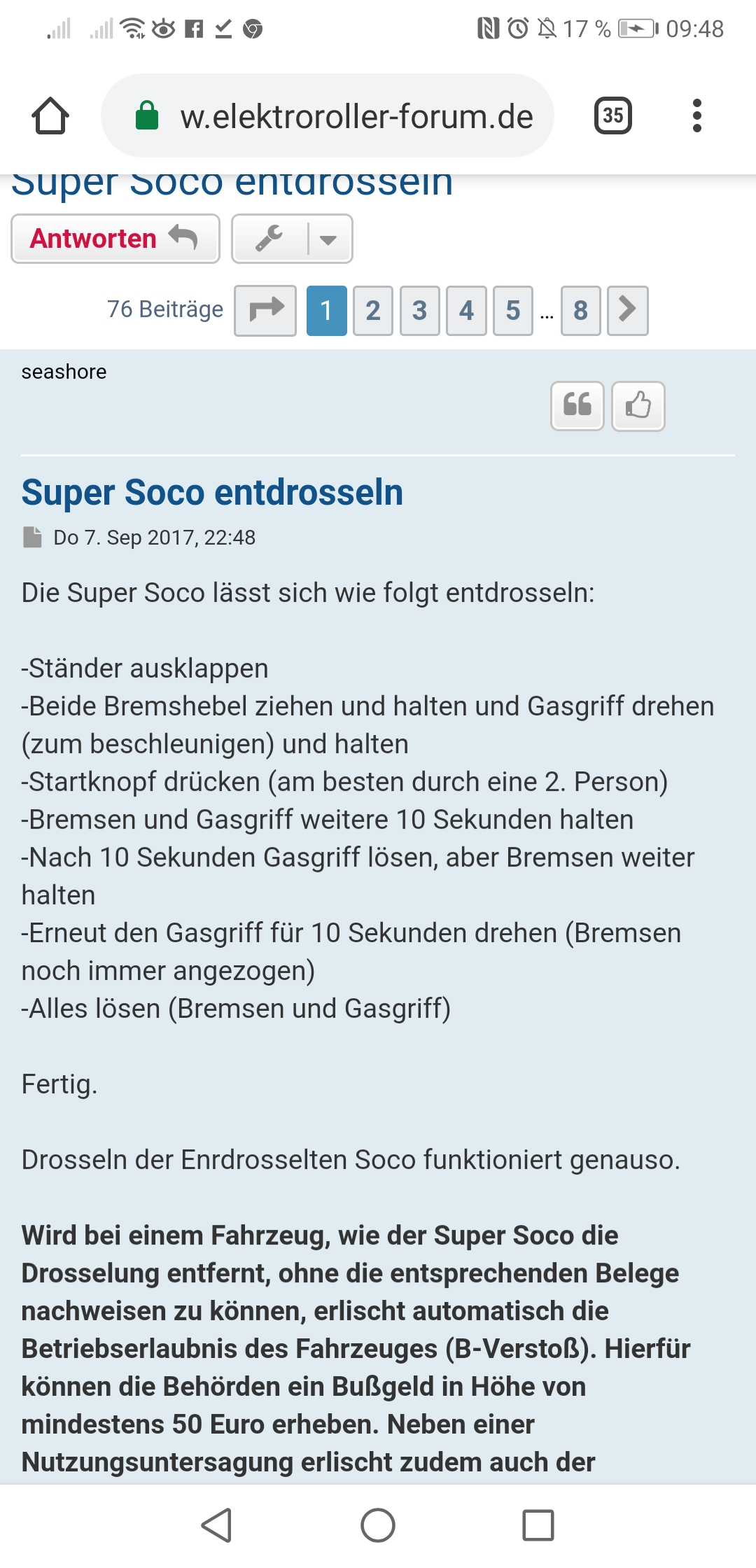The height and width of the screenshot is (1568, 756).
Task: Tap the system back button
Action: pos(217,1525)
